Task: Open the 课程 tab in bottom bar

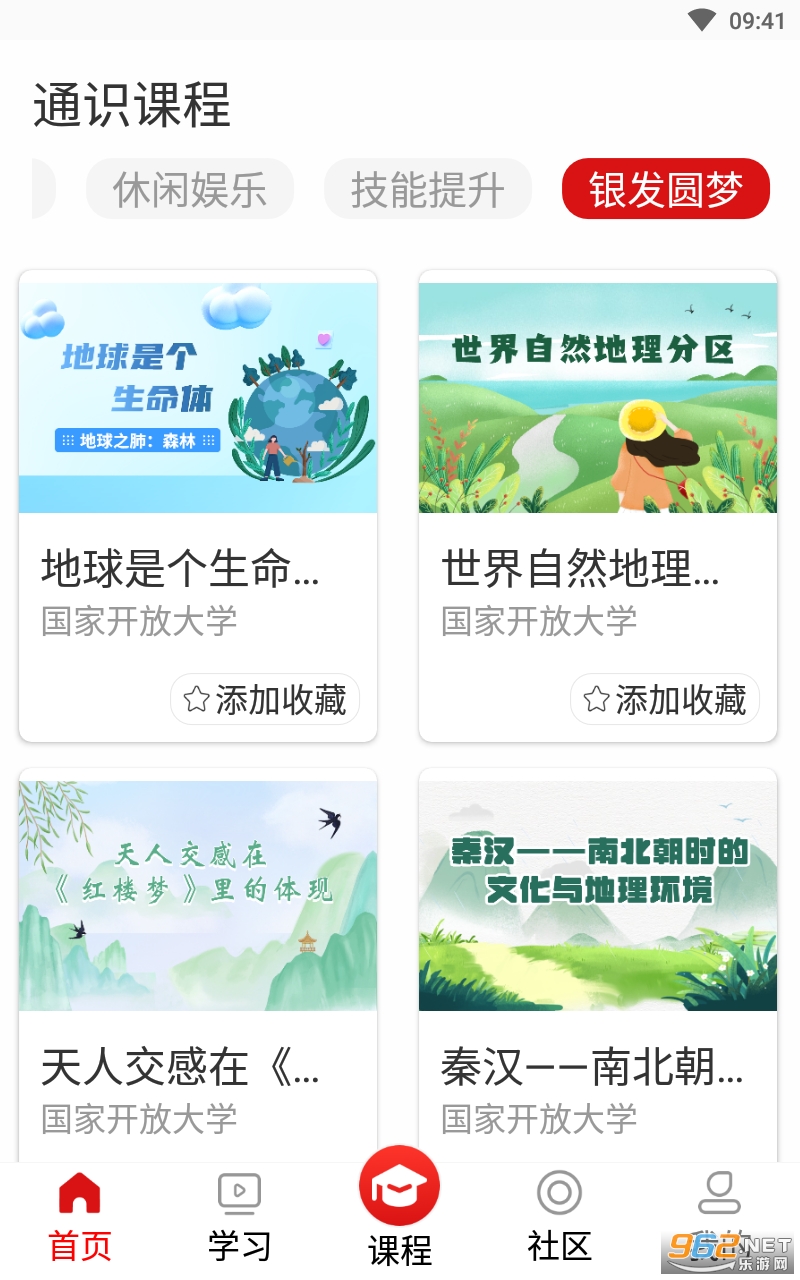Action: pos(399,1205)
